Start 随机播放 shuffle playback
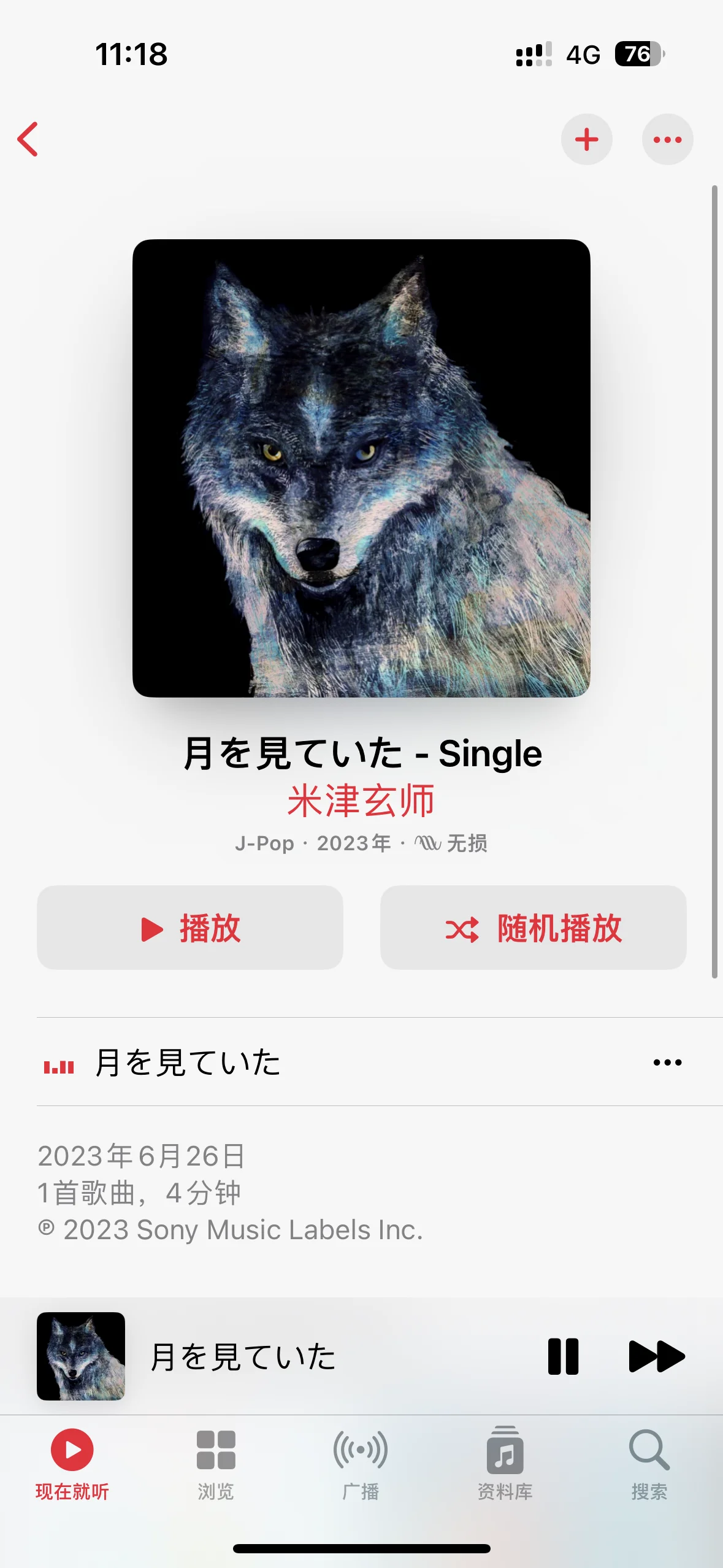Viewport: 723px width, 1568px height. tap(533, 928)
